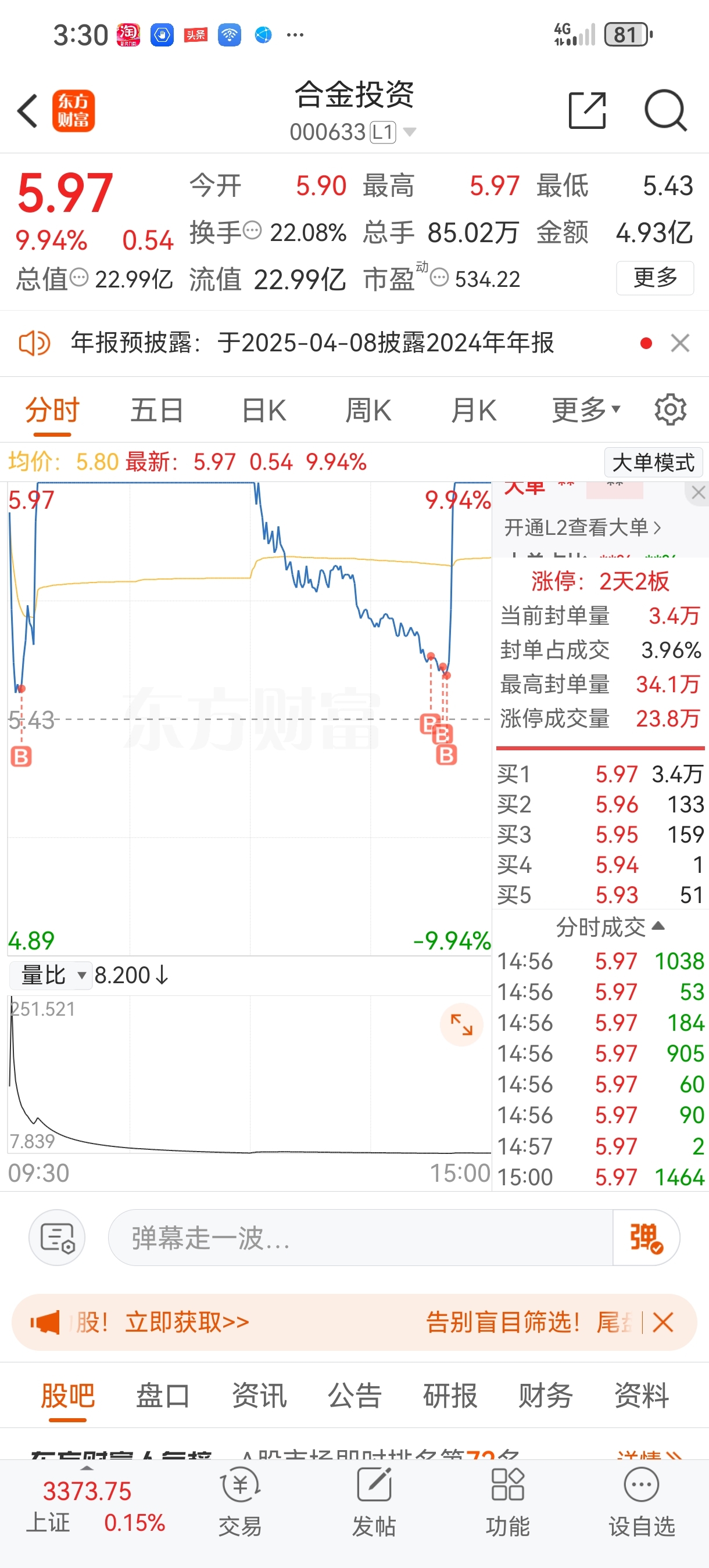Open the chart settings gear icon
The height and width of the screenshot is (1568, 709).
(671, 409)
